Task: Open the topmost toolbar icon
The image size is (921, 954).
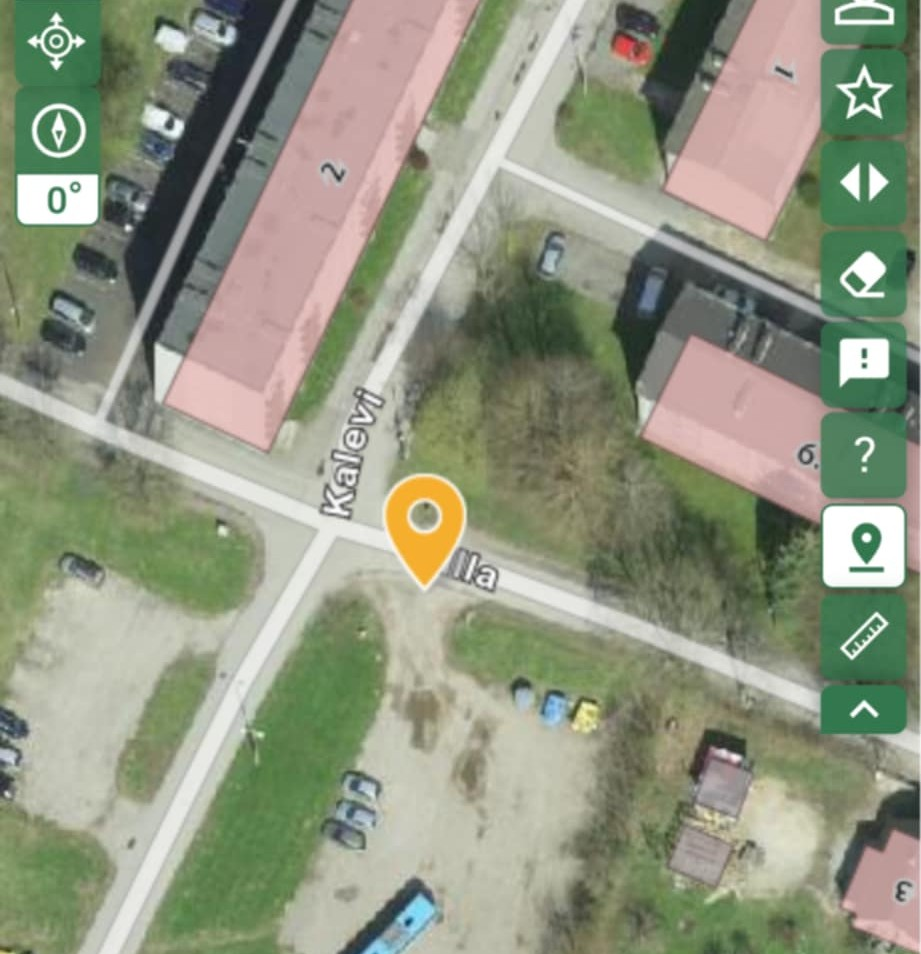Action: pyautogui.click(x=863, y=18)
